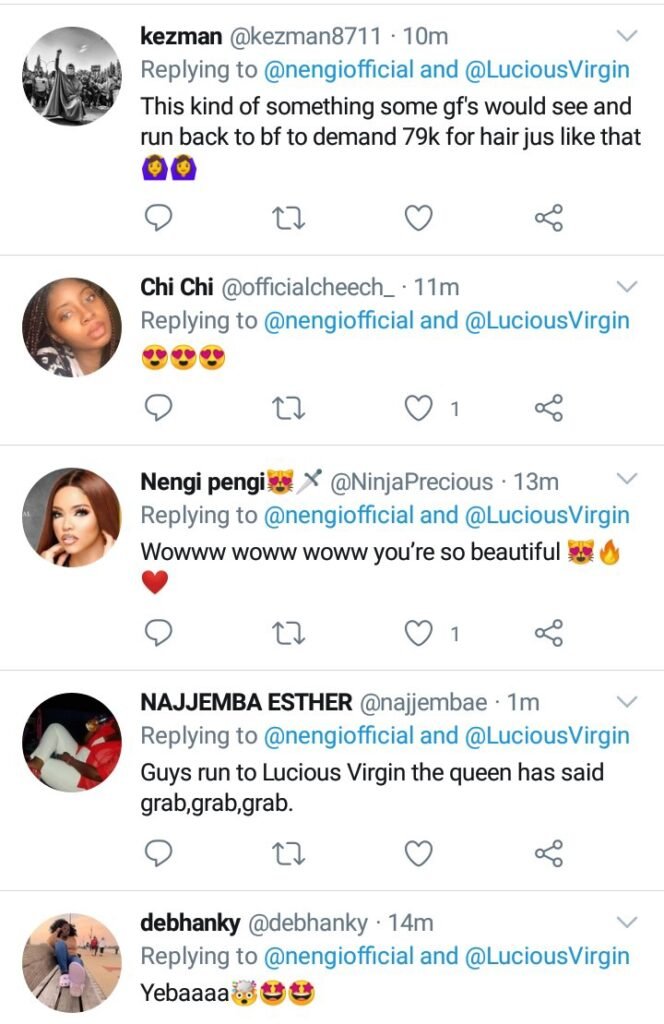This screenshot has height=1024, width=664.
Task: Open Nengi pengi's tweet options arrow
Action: [626, 479]
